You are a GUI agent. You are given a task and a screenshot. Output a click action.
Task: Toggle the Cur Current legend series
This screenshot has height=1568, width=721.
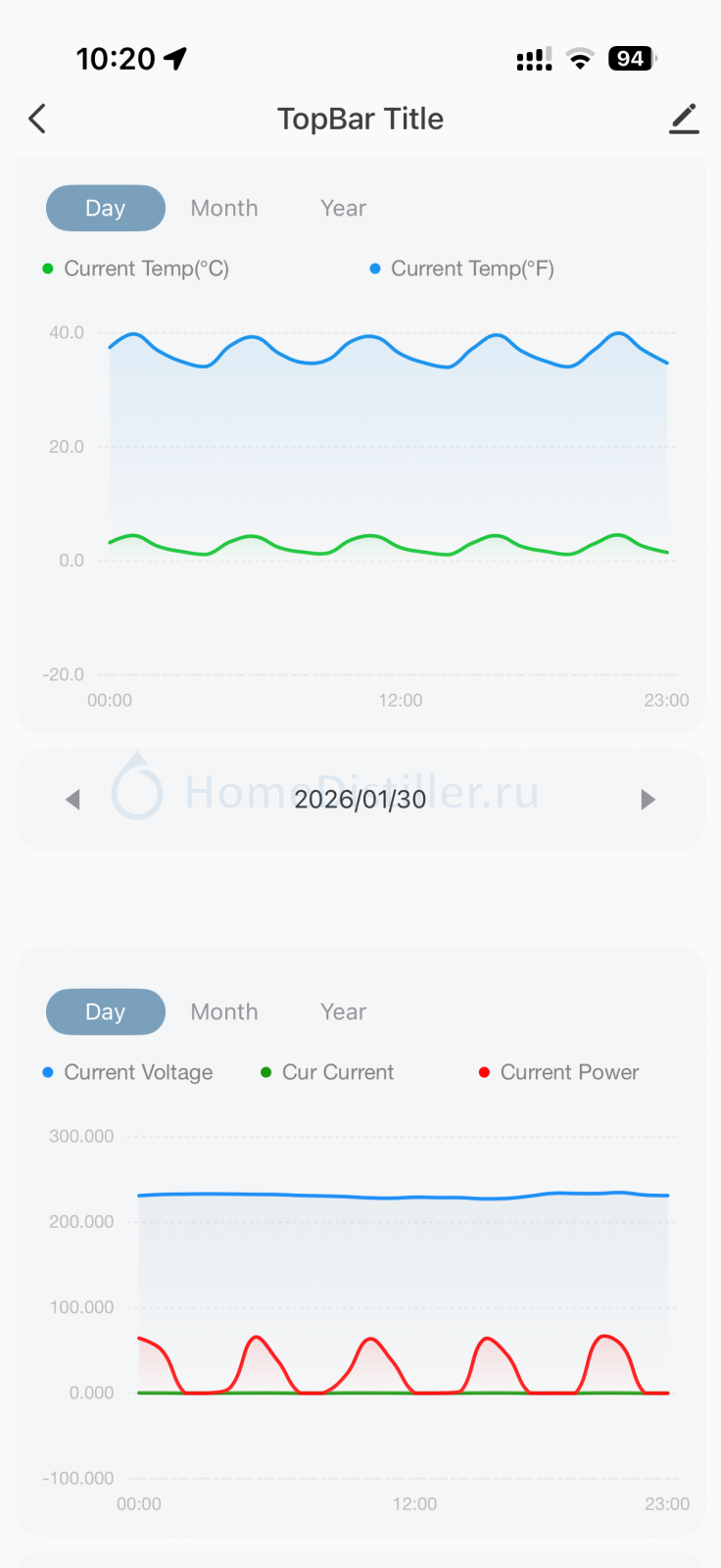point(328,1072)
